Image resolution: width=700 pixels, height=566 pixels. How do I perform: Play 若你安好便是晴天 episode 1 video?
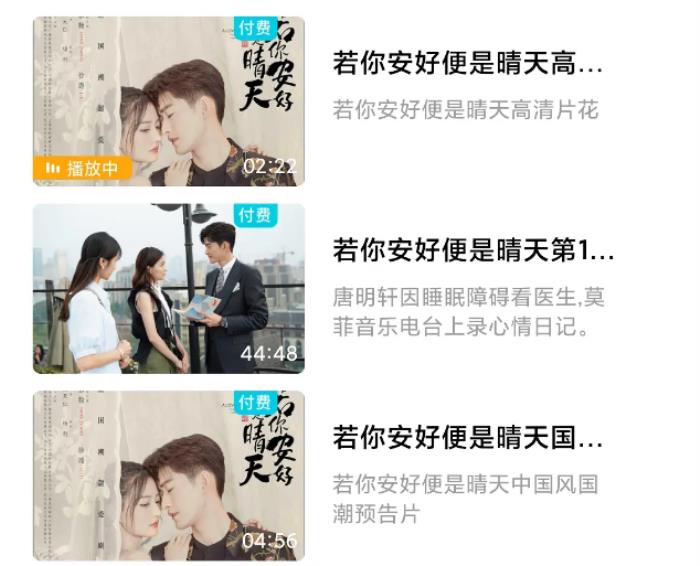click(168, 288)
